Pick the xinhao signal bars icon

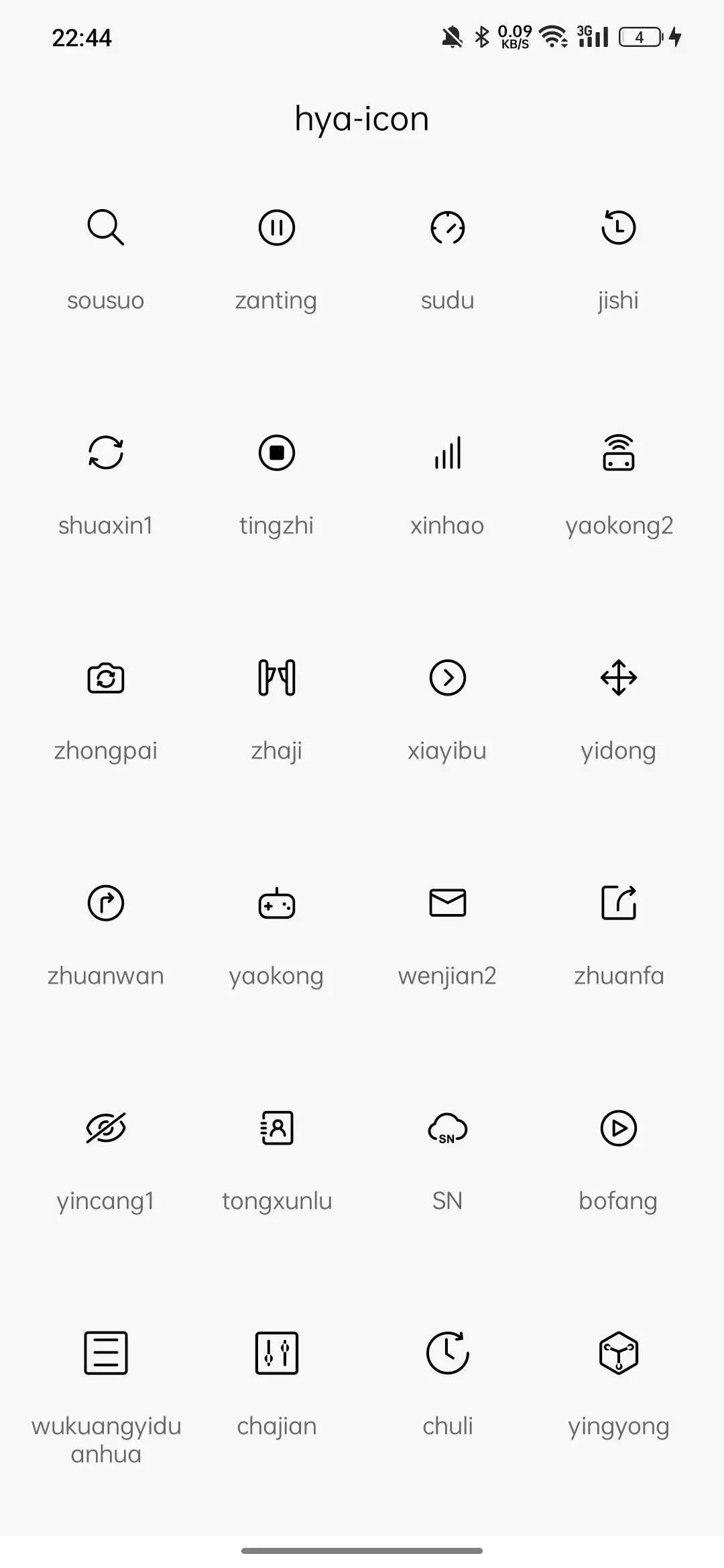pyautogui.click(x=448, y=452)
